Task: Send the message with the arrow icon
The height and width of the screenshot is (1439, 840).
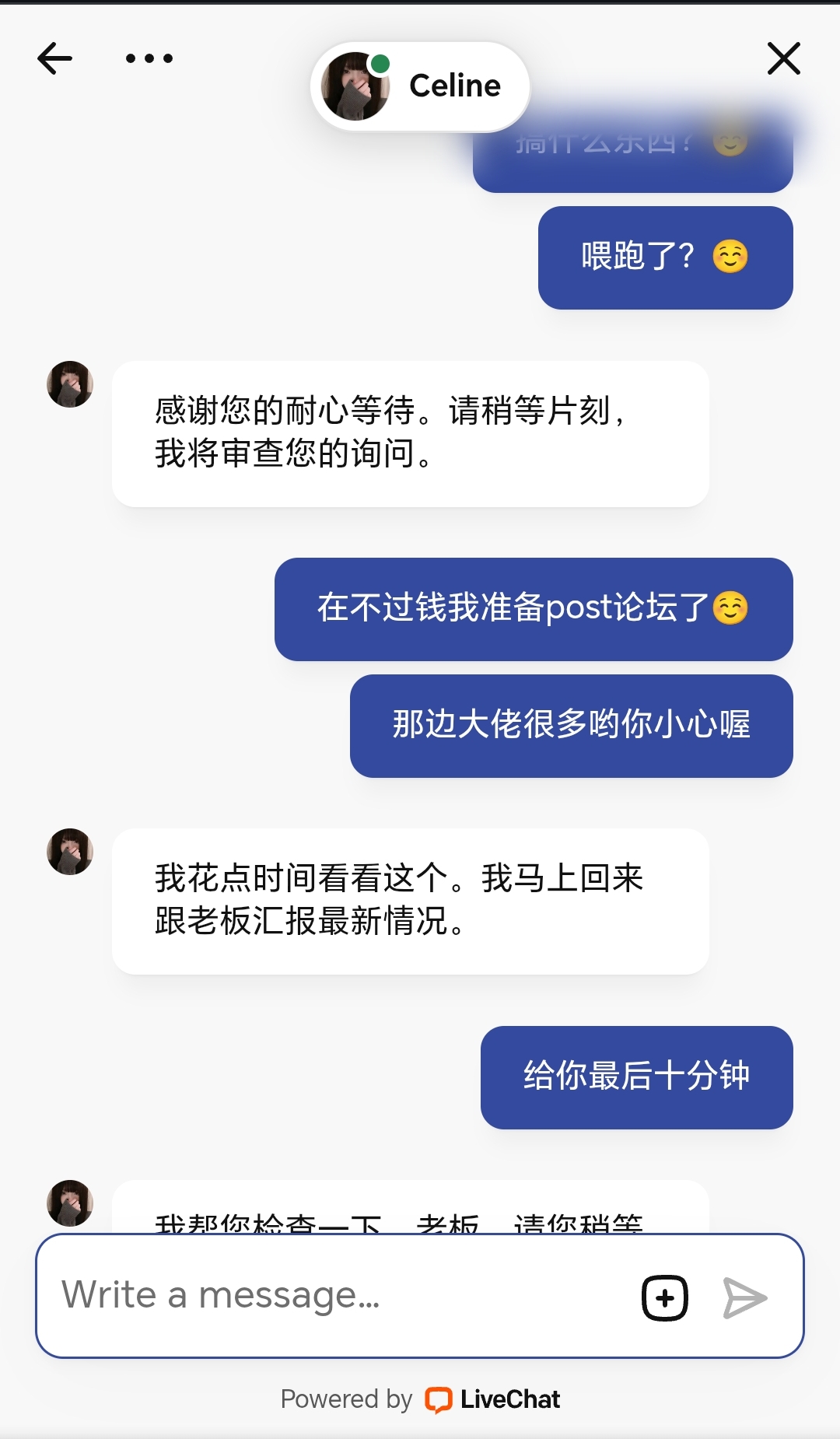Action: [744, 1297]
